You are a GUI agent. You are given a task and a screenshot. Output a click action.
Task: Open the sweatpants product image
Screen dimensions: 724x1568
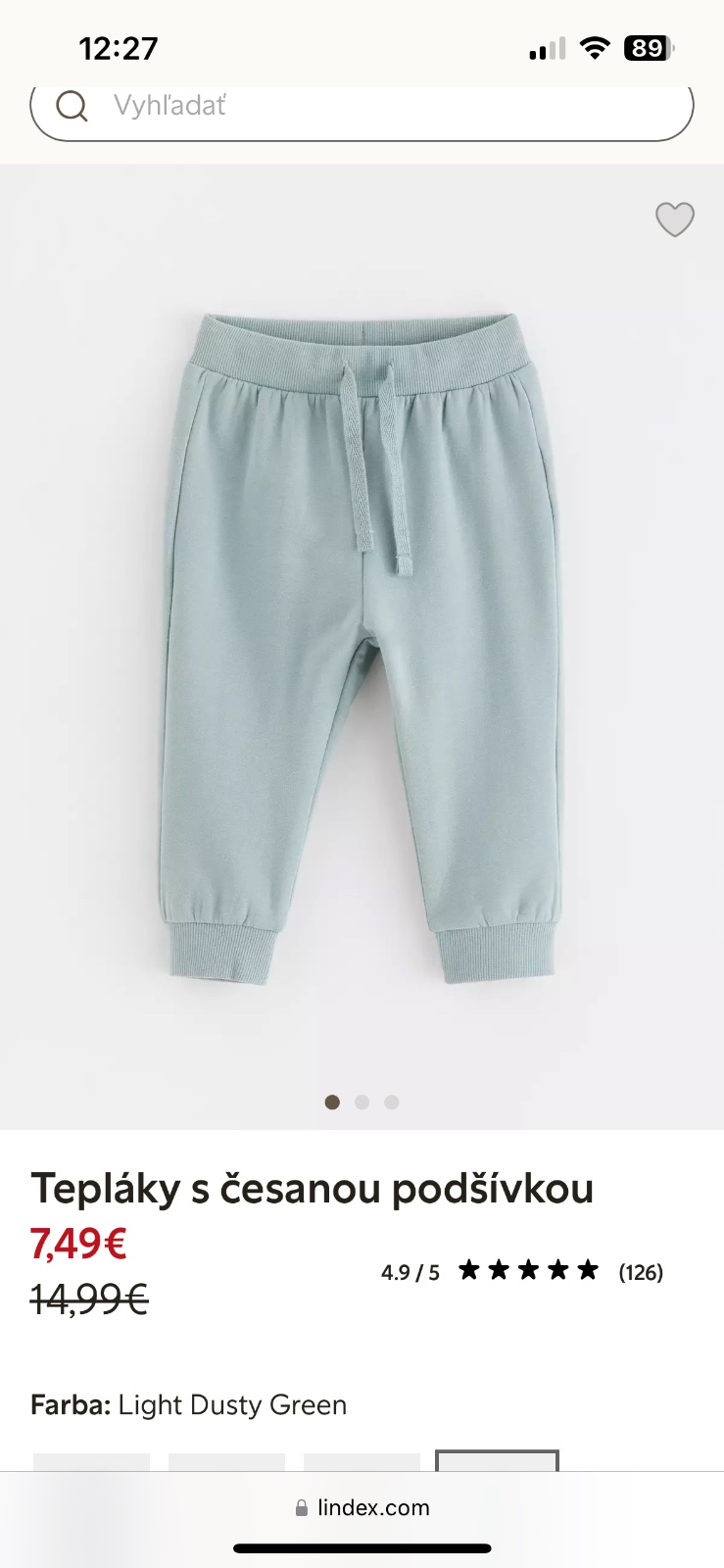[x=362, y=647]
